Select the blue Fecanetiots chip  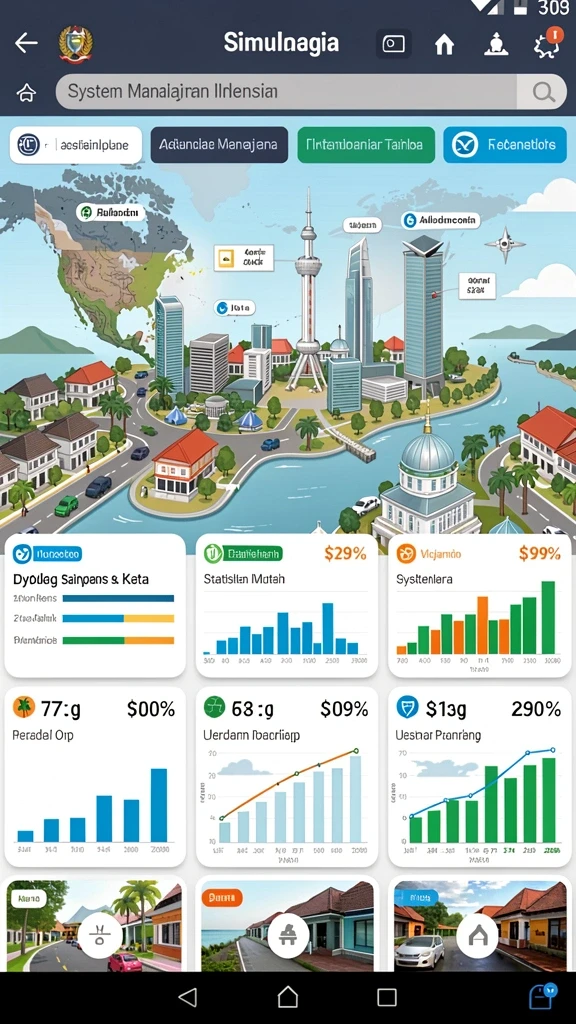pyautogui.click(x=505, y=145)
